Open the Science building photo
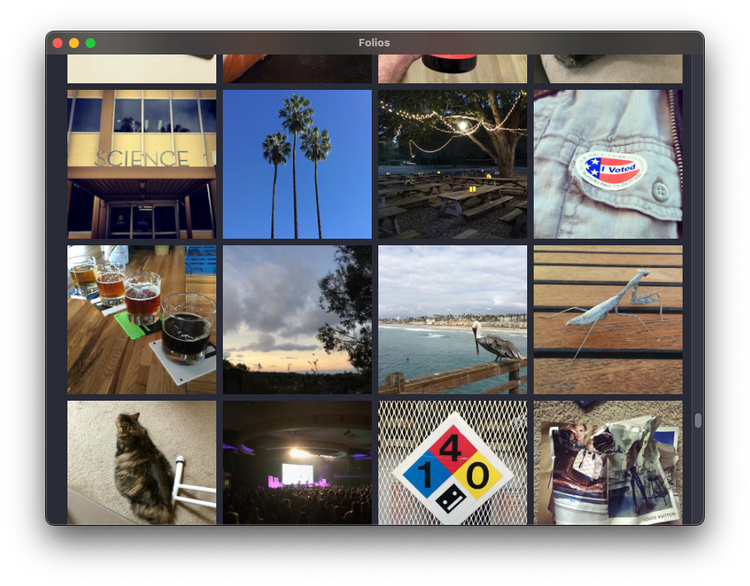The height and width of the screenshot is (586, 750). click(142, 164)
